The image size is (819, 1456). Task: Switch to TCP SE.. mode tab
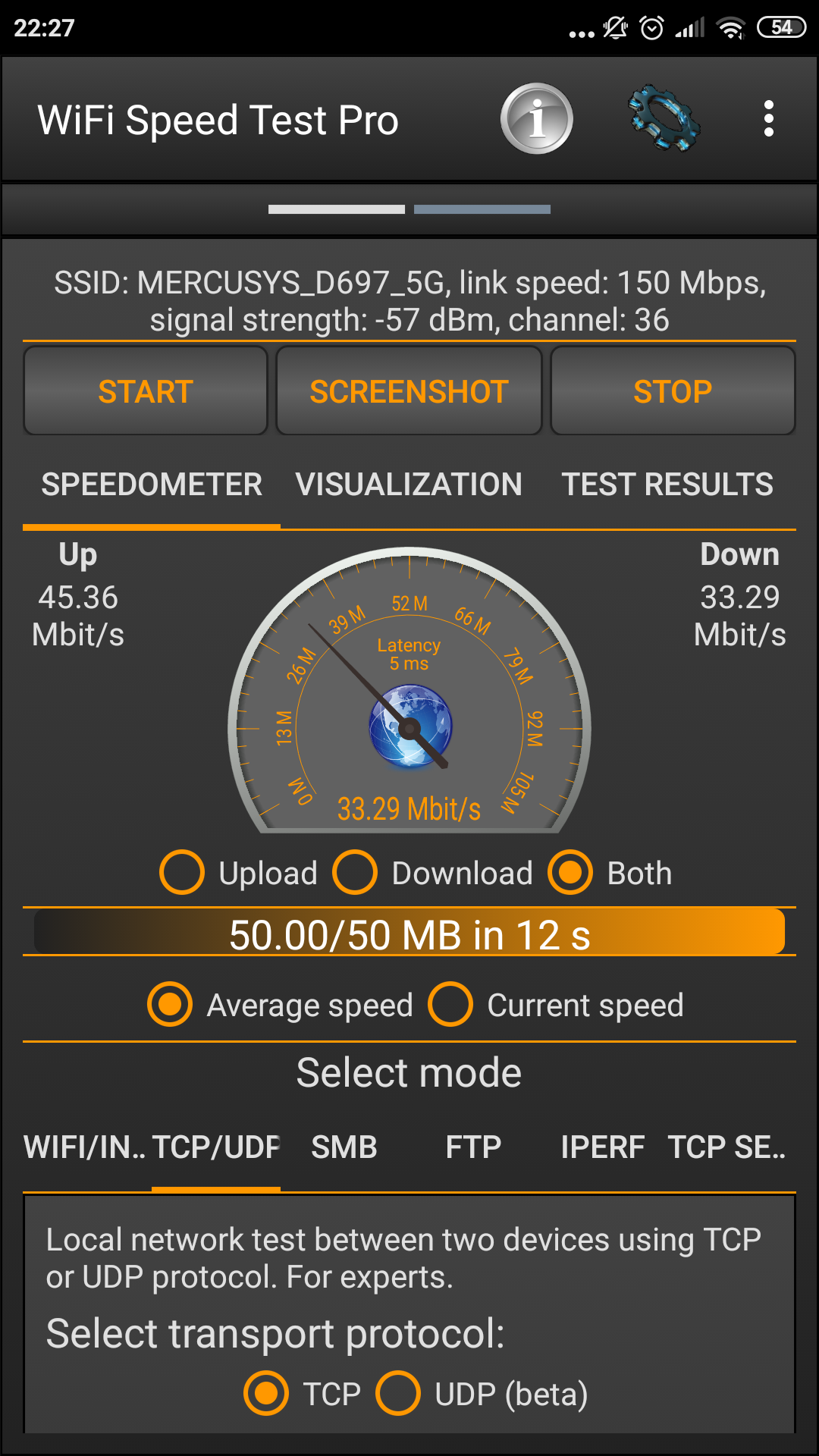tap(726, 1147)
